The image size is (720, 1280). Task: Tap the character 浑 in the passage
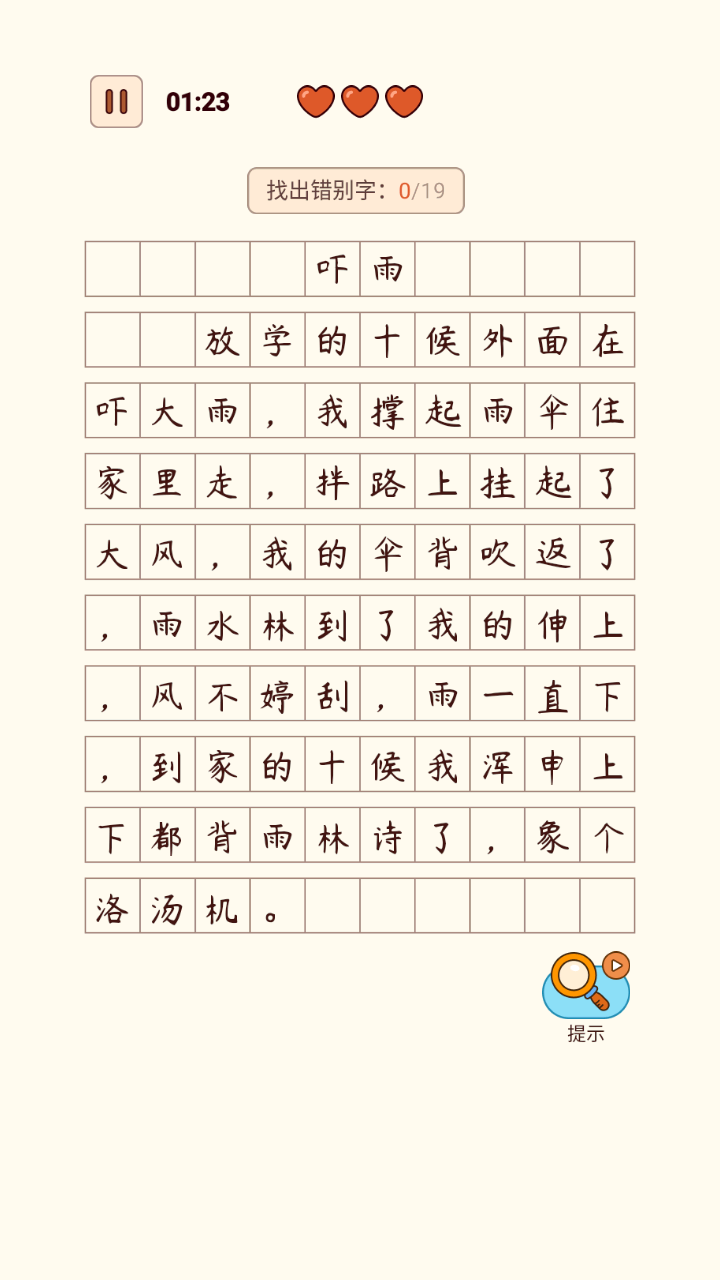coord(497,765)
